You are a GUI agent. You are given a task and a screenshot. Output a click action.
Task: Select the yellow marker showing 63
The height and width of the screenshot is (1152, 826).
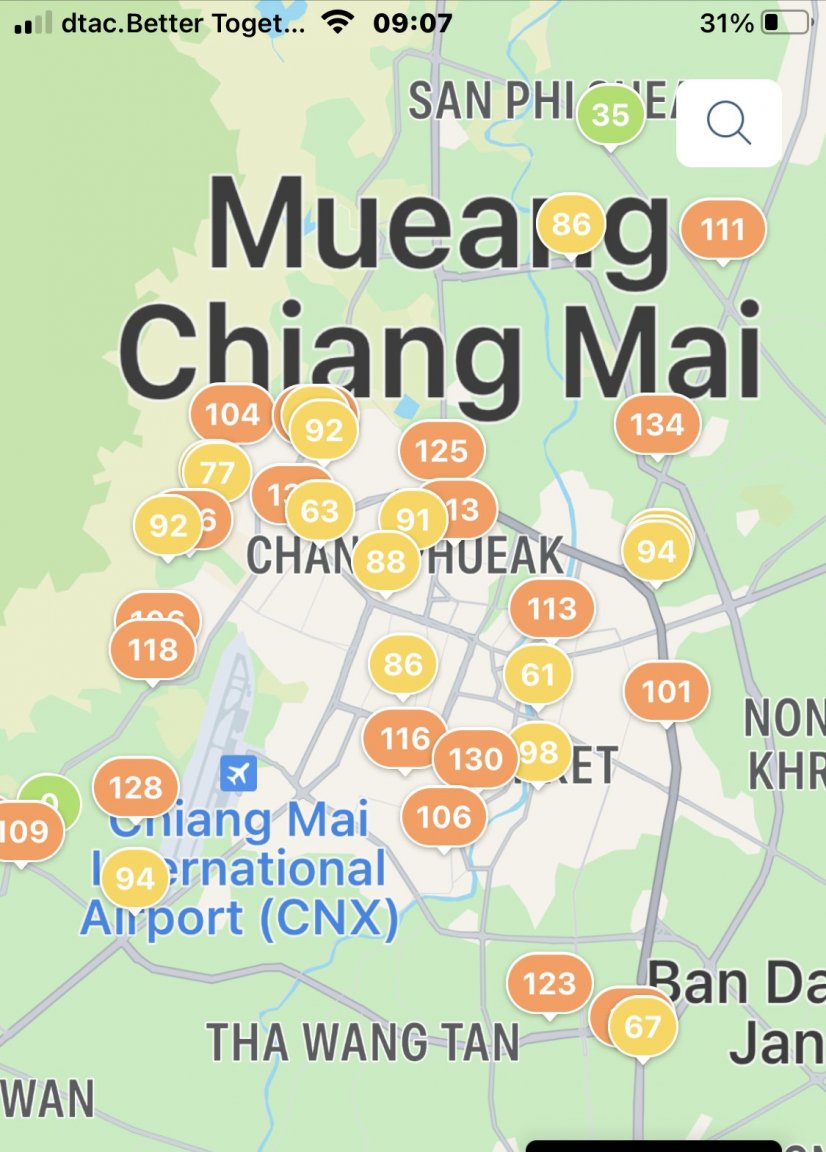pyautogui.click(x=320, y=511)
